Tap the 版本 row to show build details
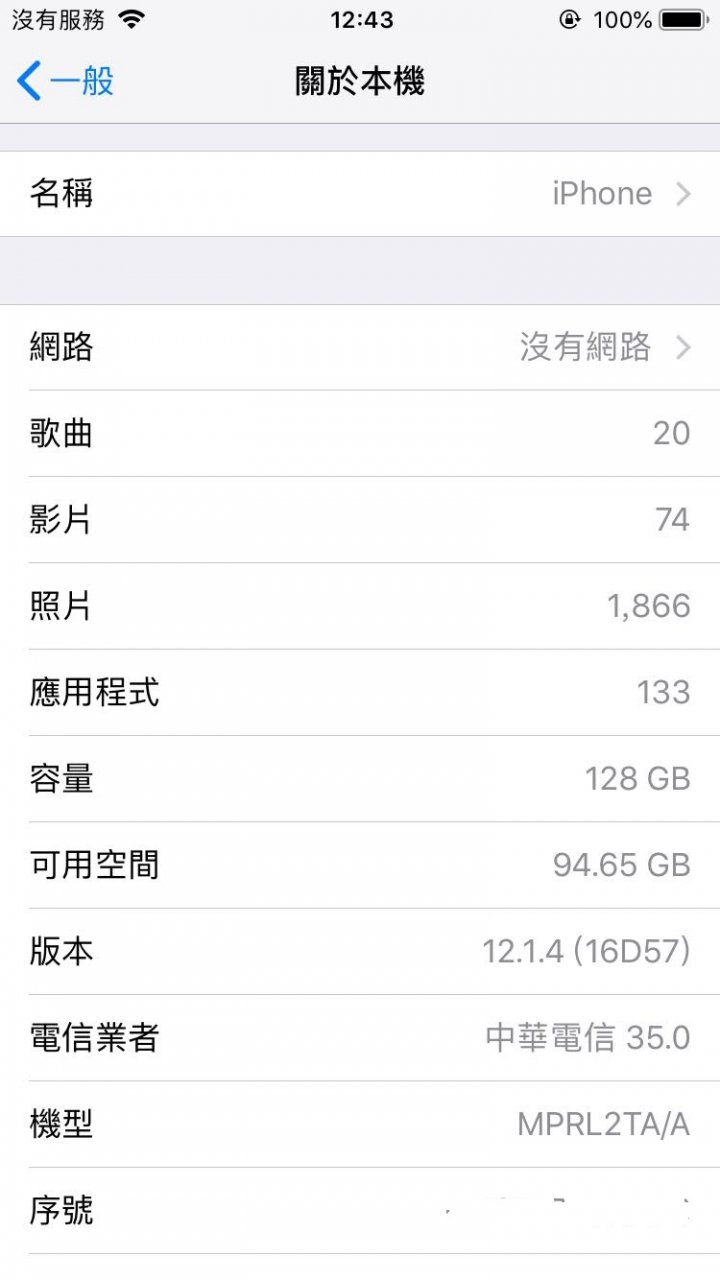The height and width of the screenshot is (1280, 720). point(360,952)
